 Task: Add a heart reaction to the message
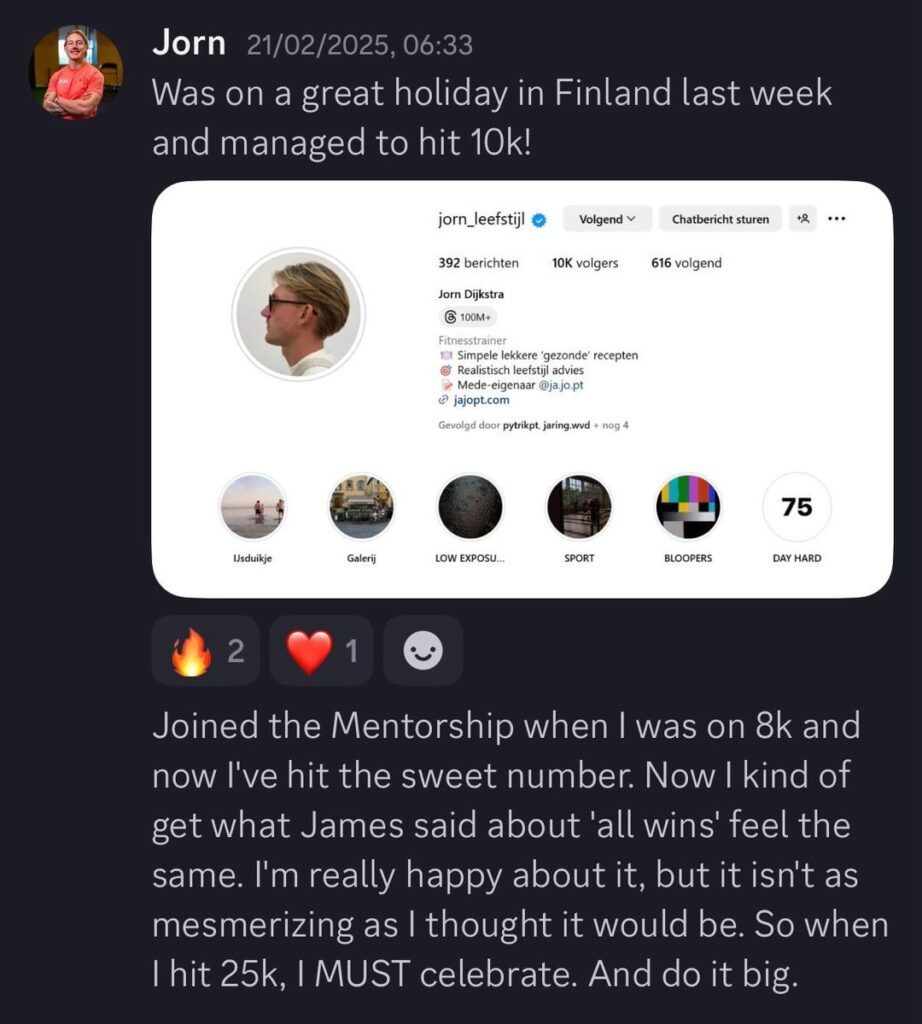(321, 651)
